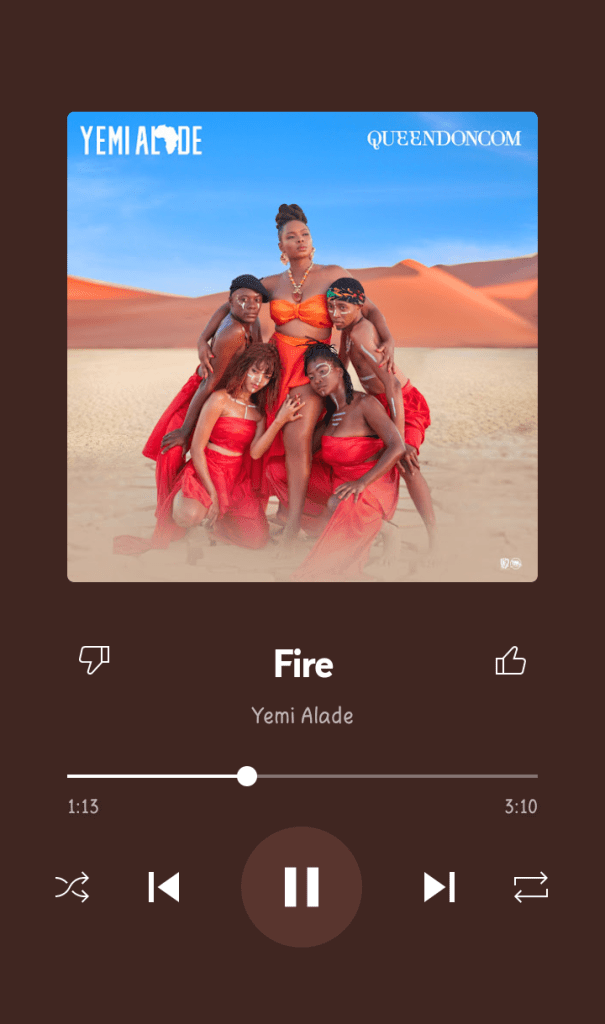Open the Yemi Alade album artwork
Image resolution: width=605 pixels, height=1024 pixels.
pyautogui.click(x=302, y=346)
